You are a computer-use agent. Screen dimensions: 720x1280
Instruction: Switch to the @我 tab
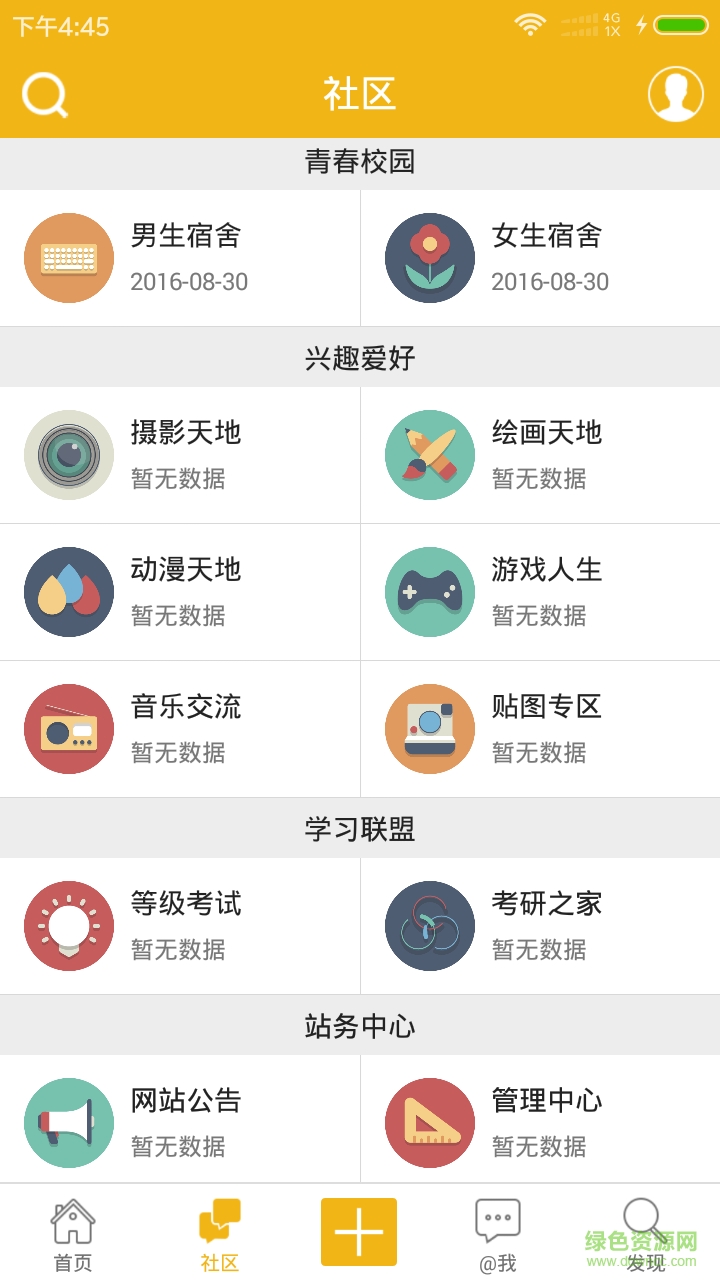498,1234
